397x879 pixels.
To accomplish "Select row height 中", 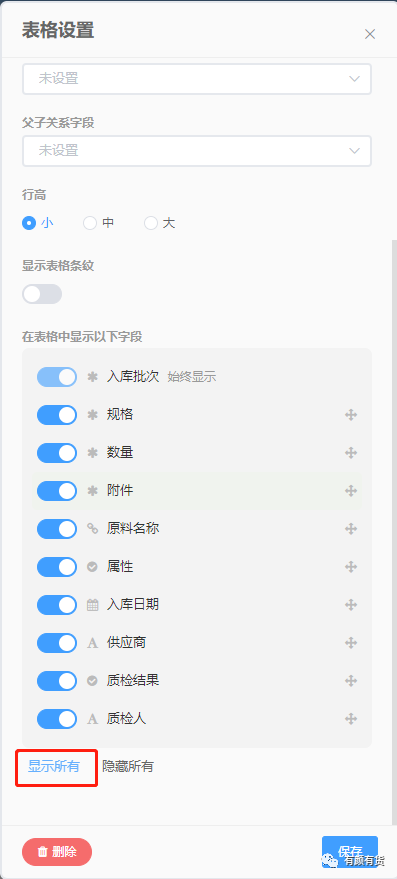I will [x=99, y=223].
